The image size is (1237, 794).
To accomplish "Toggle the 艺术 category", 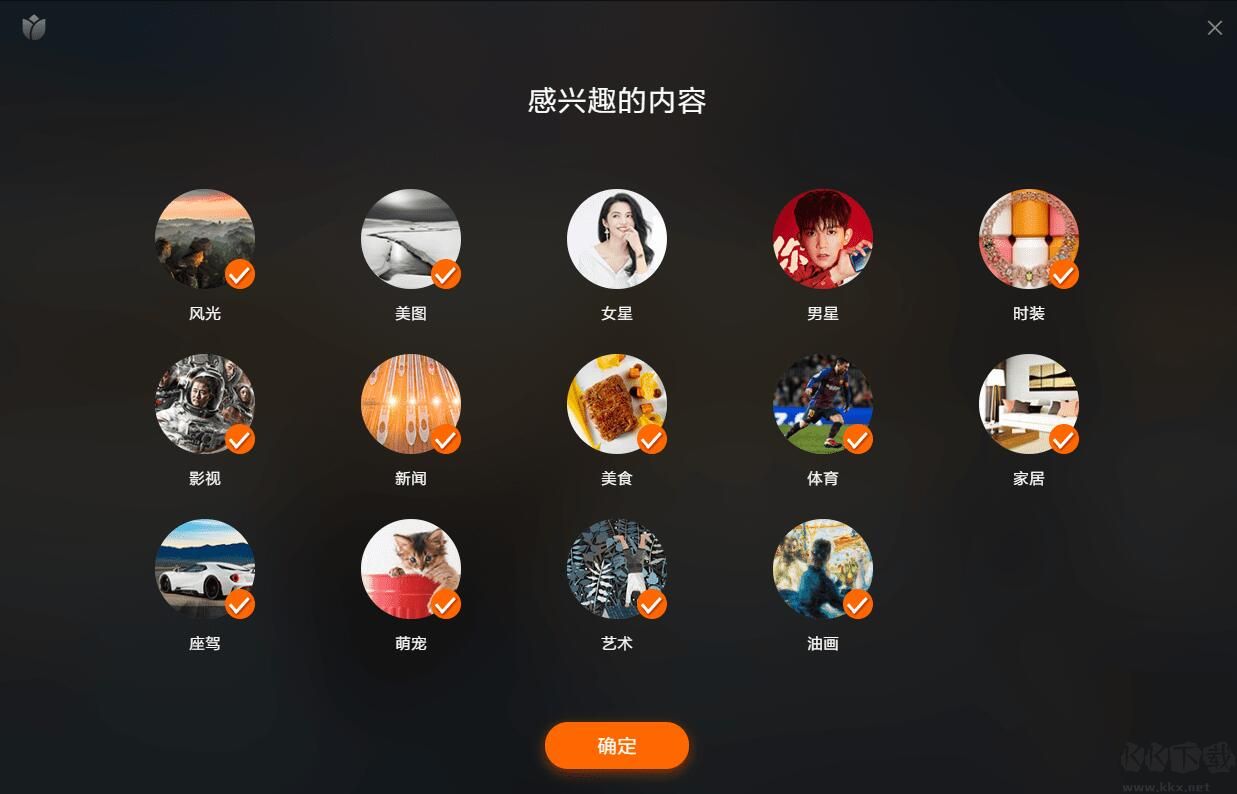I will (617, 570).
